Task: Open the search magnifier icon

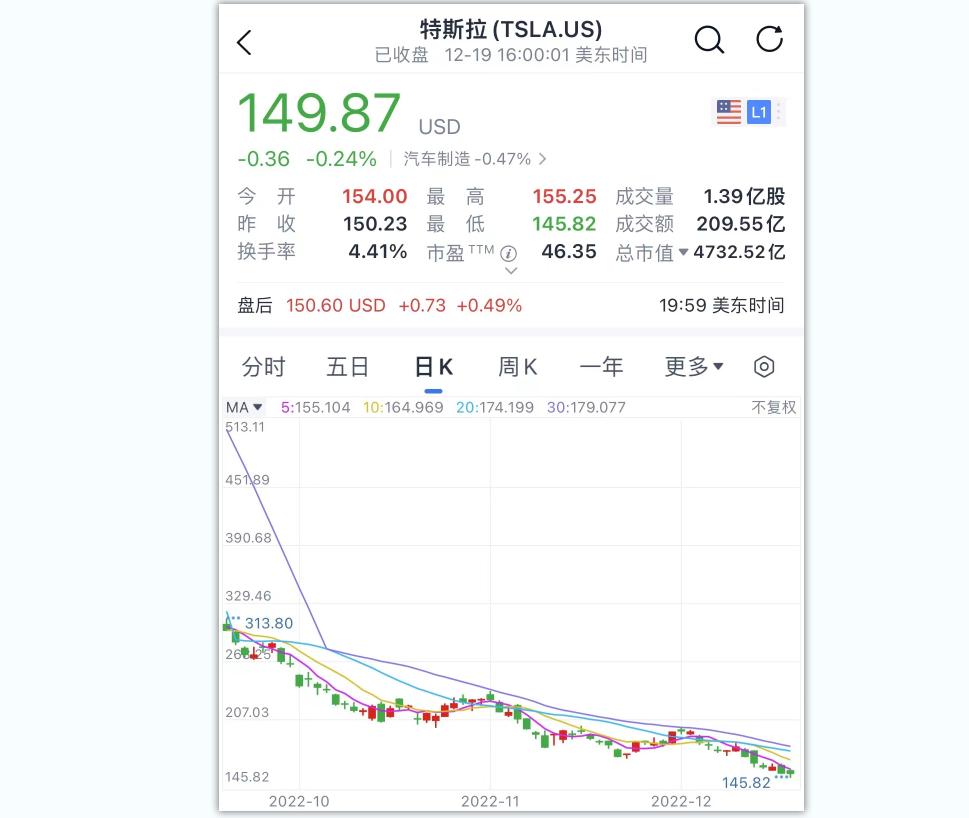Action: pyautogui.click(x=709, y=40)
